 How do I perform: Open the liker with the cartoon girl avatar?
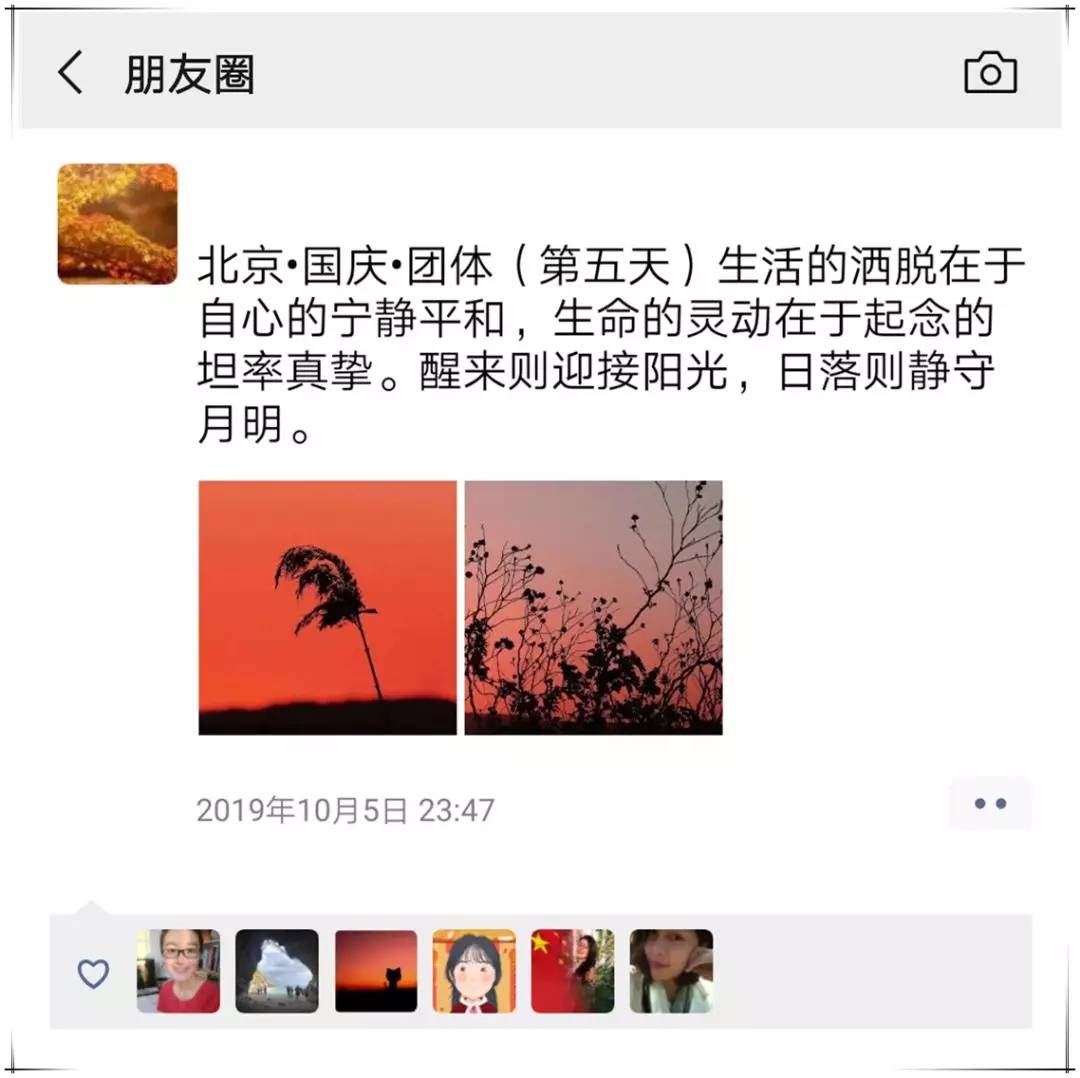[474, 971]
